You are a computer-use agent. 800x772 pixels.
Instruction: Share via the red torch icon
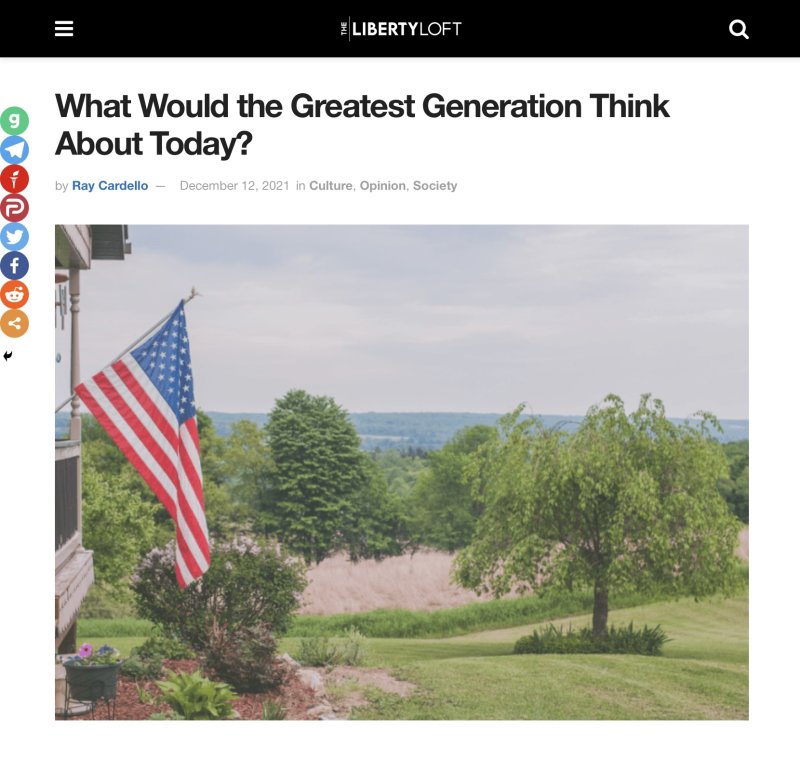coord(14,179)
